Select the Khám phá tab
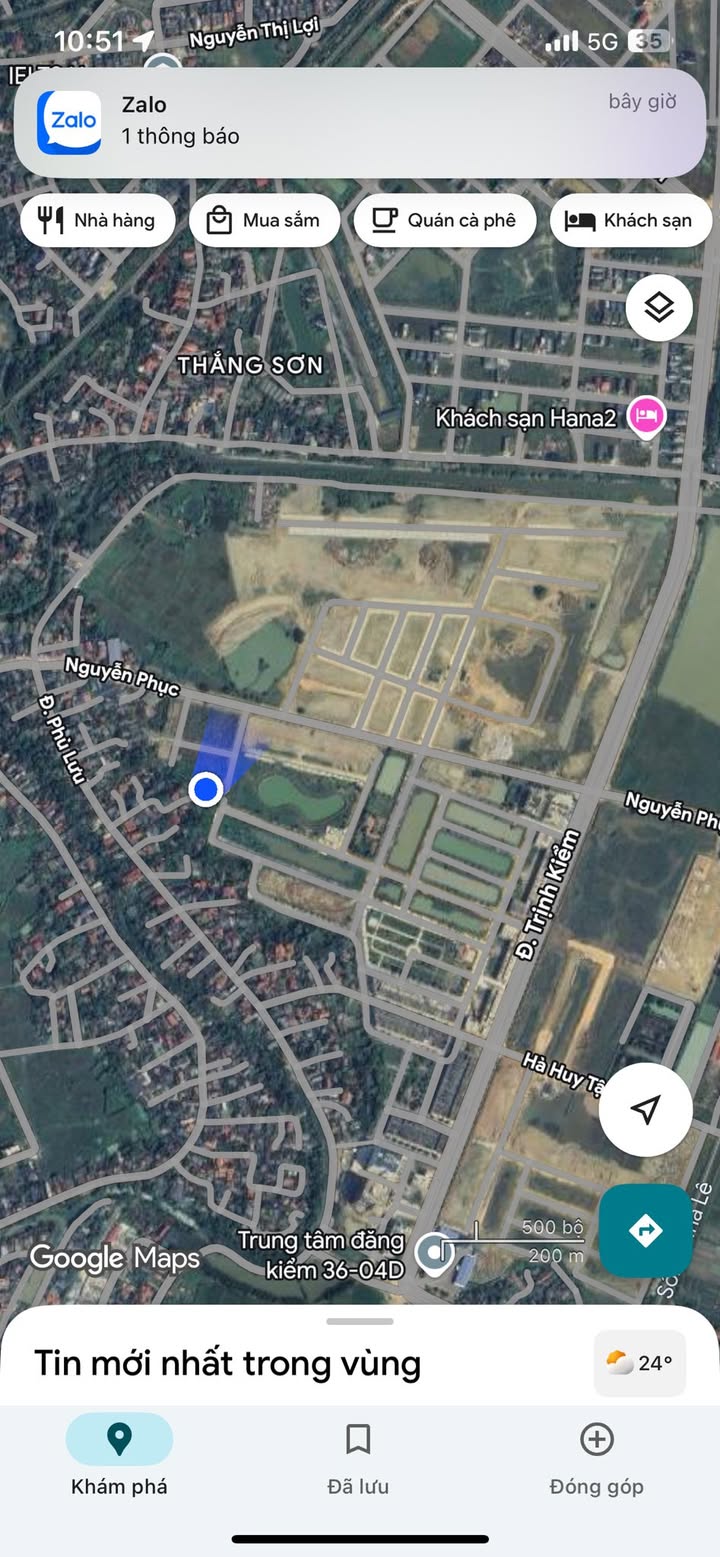The width and height of the screenshot is (720, 1557). pos(119,1458)
